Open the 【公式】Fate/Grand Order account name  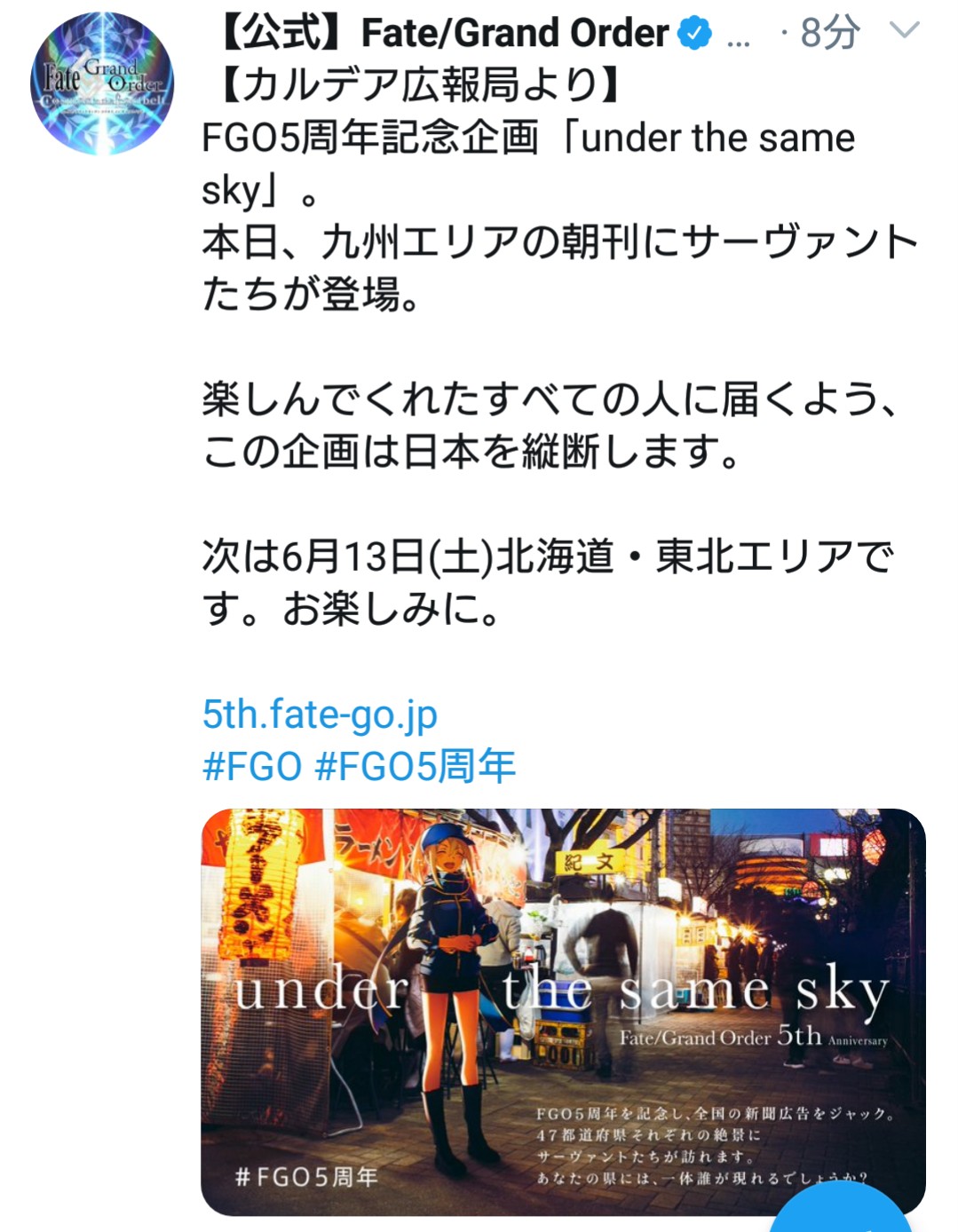tap(444, 33)
